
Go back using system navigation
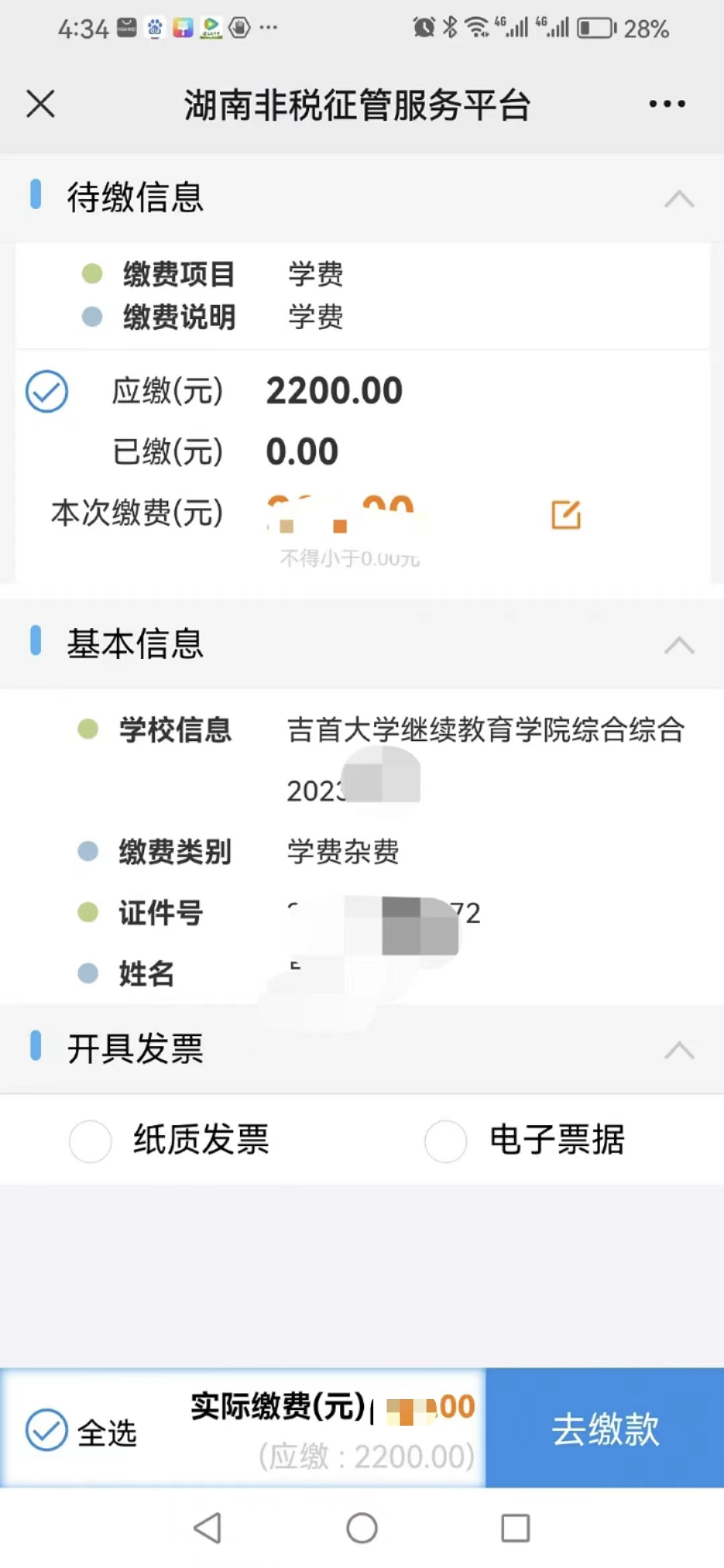coord(207,1528)
